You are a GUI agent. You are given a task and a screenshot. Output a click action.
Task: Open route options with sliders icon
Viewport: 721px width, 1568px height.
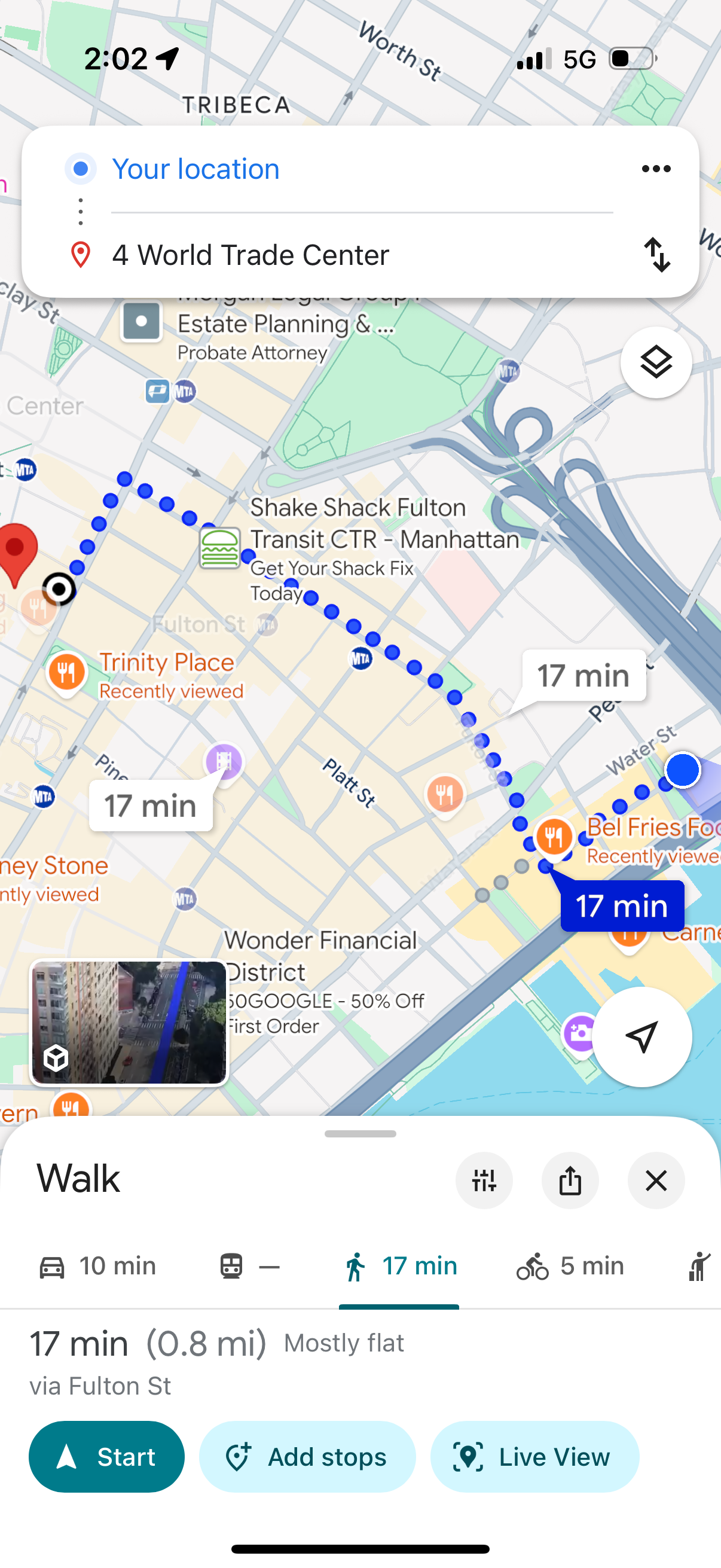pos(484,1180)
